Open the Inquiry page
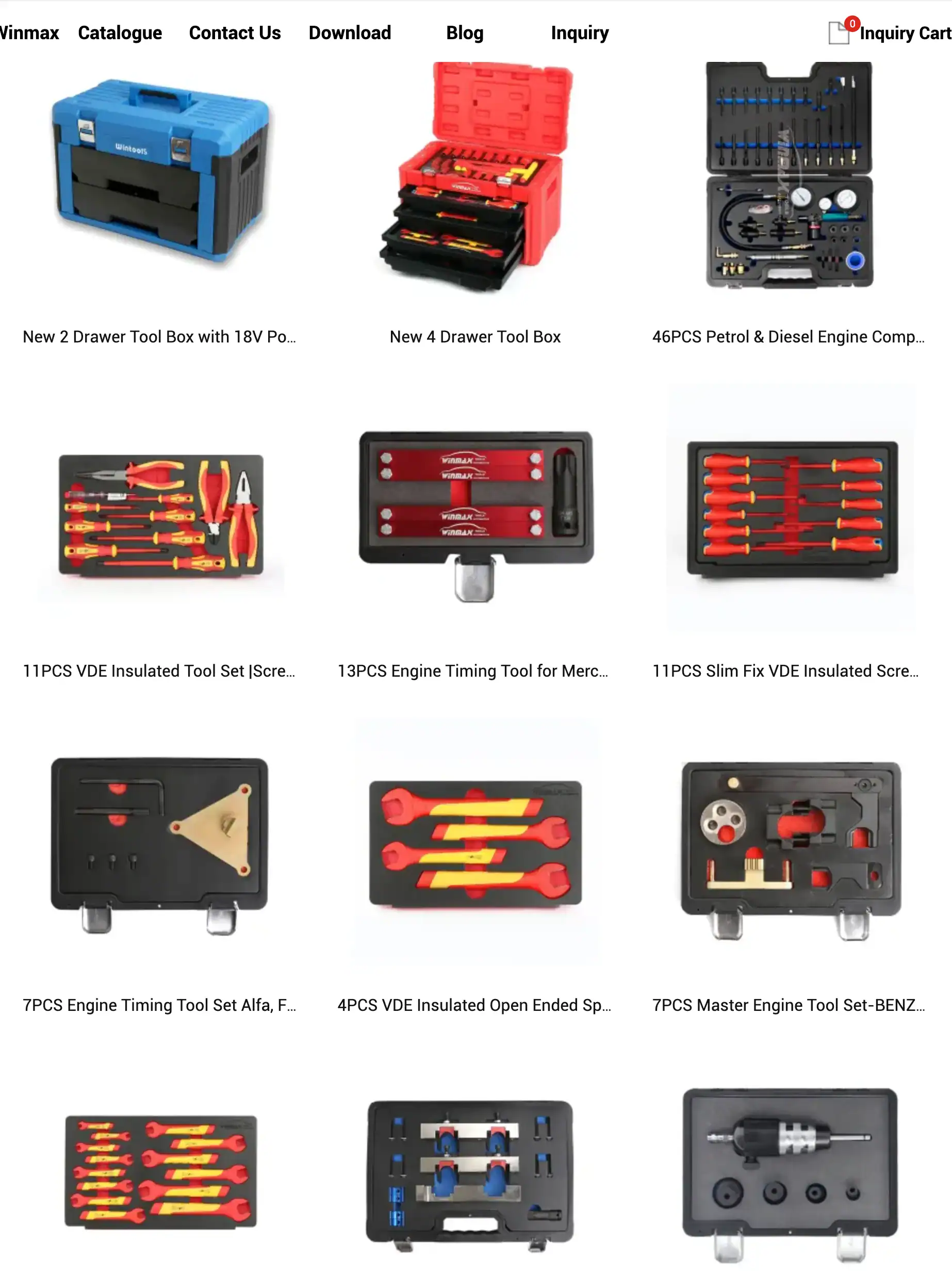Viewport: 952px width, 1276px height. click(x=579, y=33)
